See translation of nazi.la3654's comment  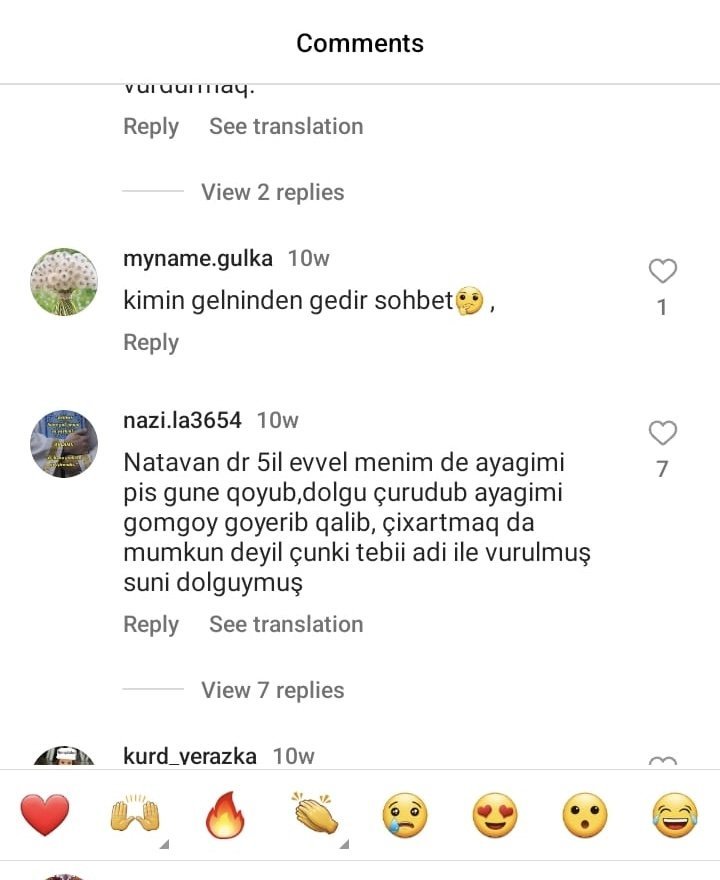tap(286, 624)
